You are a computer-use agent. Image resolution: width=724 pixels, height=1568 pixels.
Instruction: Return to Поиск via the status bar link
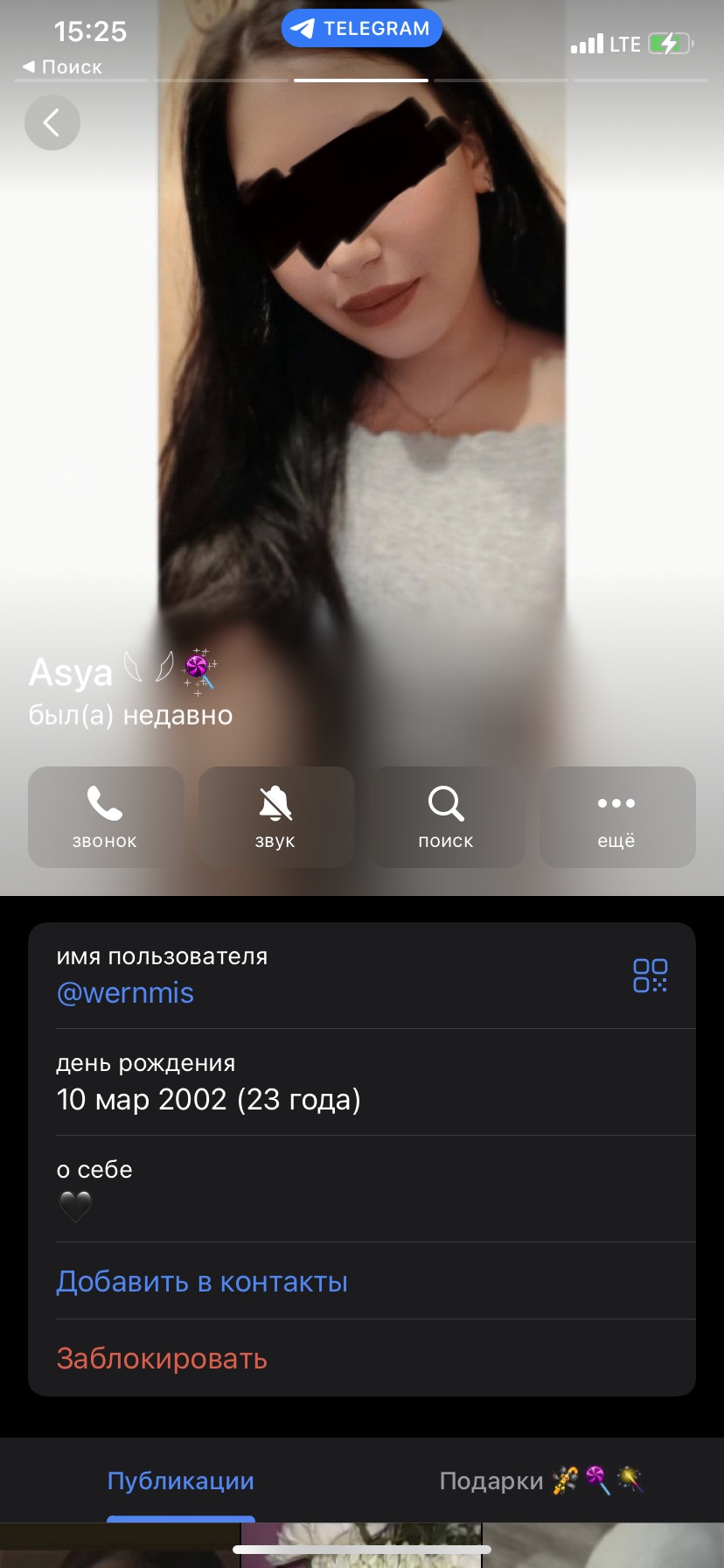(x=62, y=67)
